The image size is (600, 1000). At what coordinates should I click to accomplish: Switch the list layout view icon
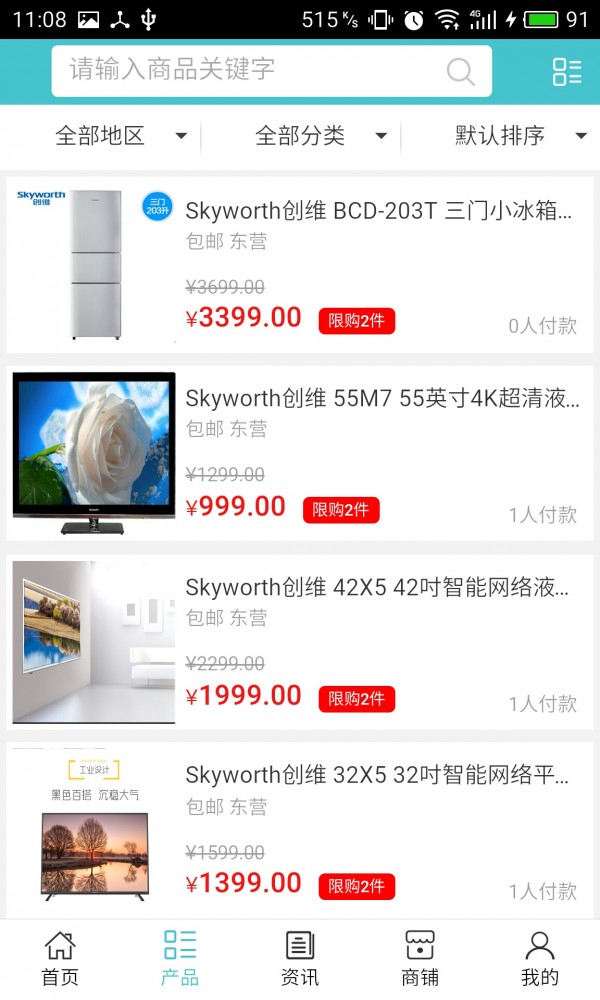[x=566, y=71]
